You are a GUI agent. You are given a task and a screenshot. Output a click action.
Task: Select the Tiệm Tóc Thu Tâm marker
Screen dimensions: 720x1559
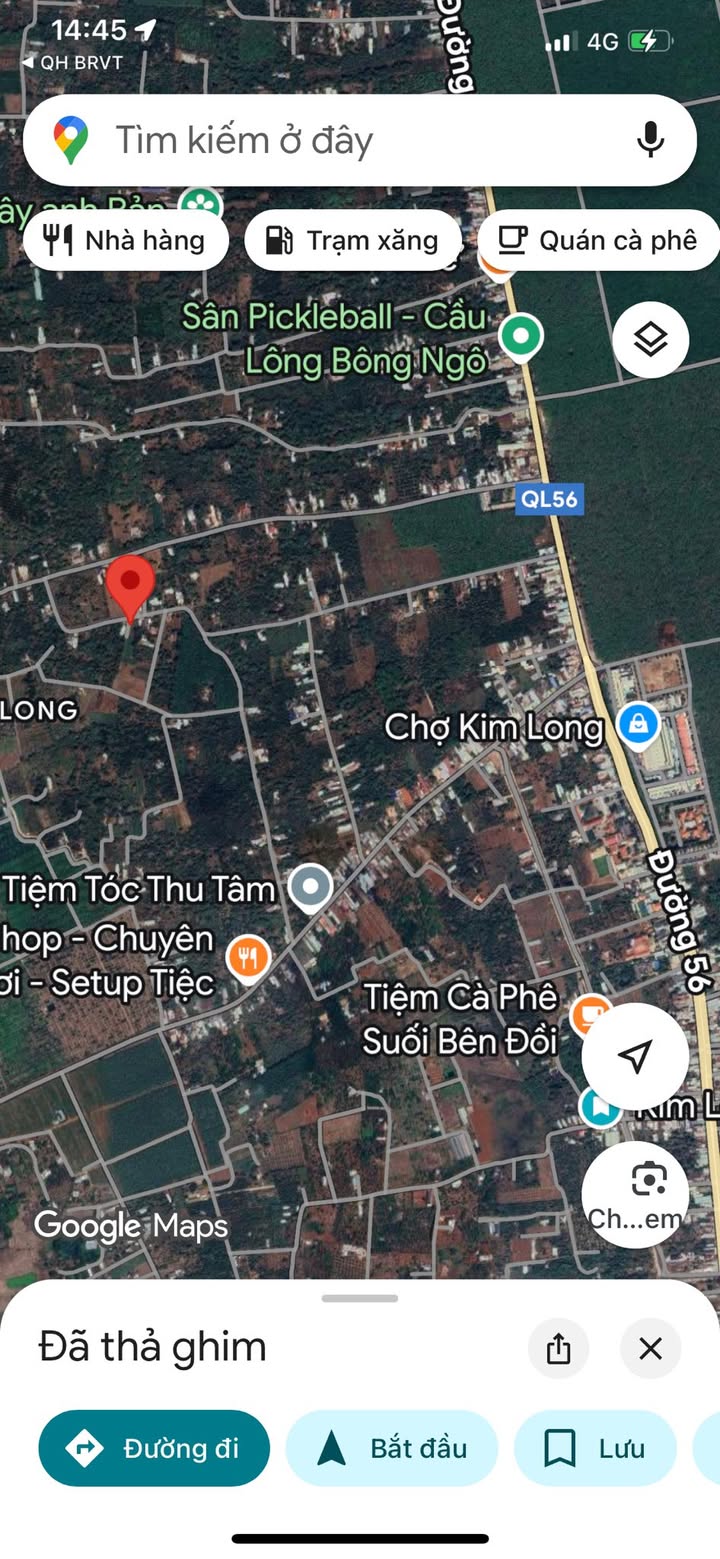point(310,887)
